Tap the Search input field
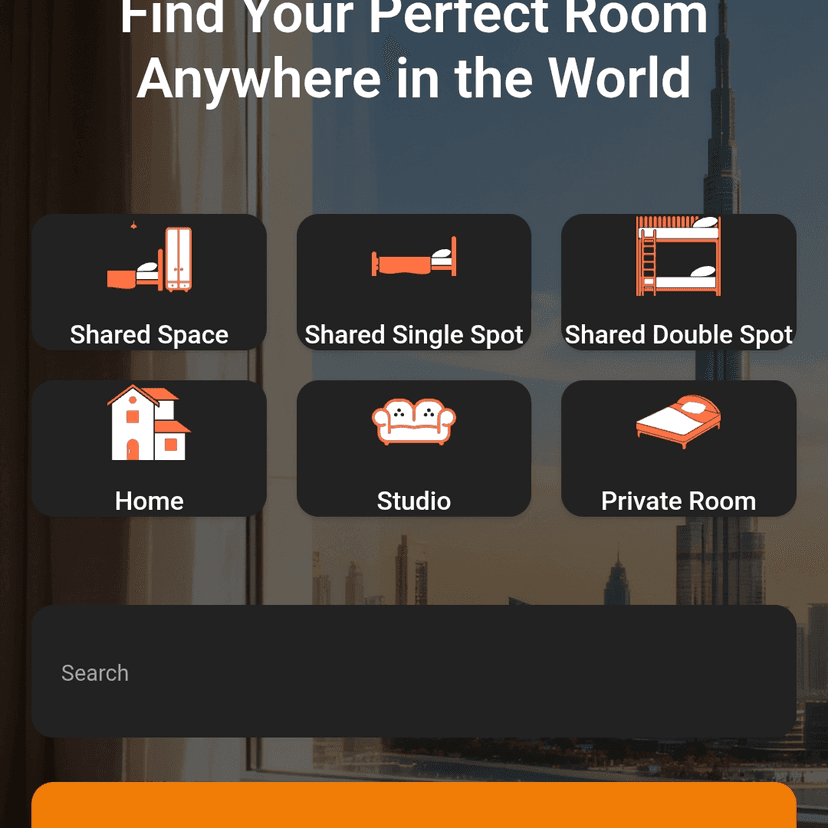 point(413,672)
